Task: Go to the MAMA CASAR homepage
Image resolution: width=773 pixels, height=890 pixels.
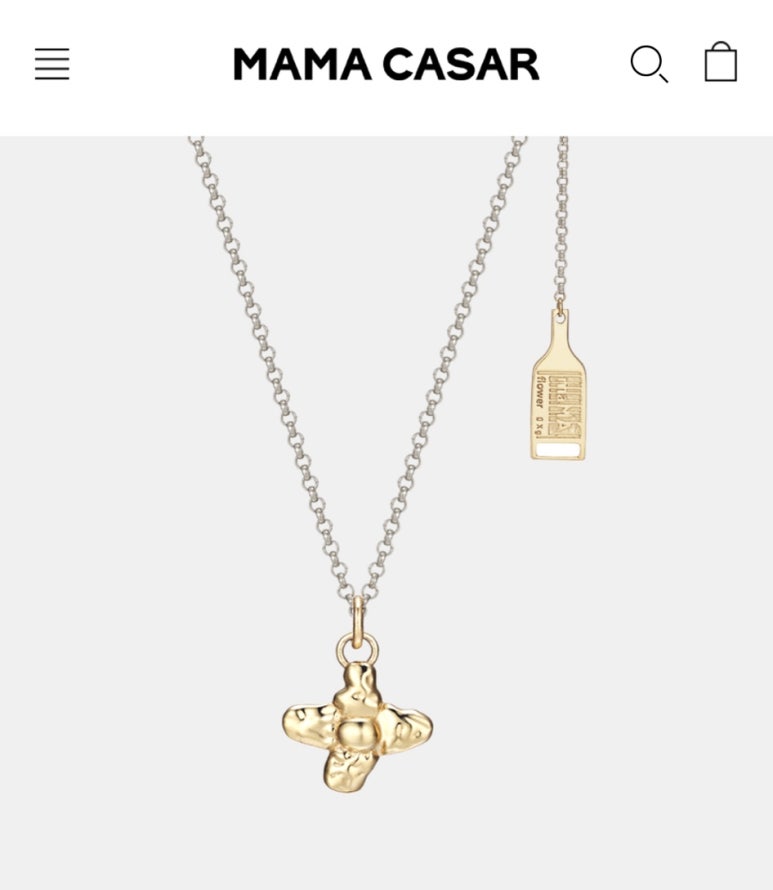Action: [x=386, y=64]
